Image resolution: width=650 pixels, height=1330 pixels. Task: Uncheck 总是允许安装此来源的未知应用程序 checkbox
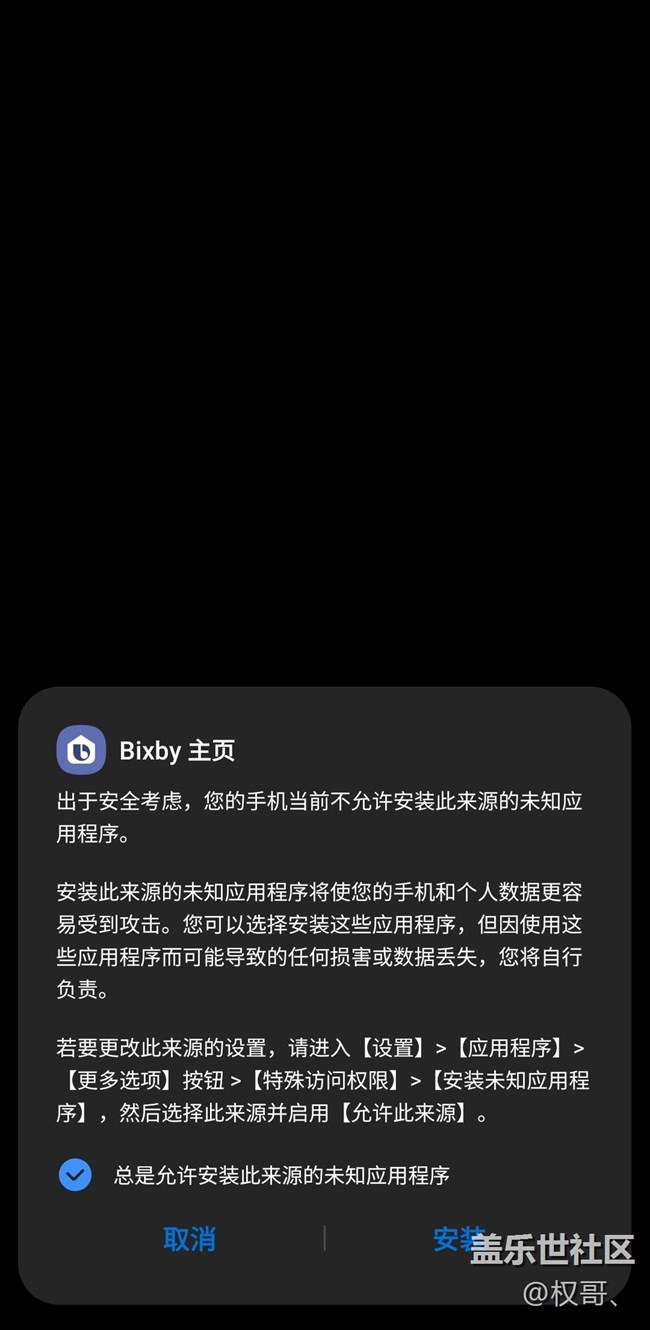(x=75, y=1174)
